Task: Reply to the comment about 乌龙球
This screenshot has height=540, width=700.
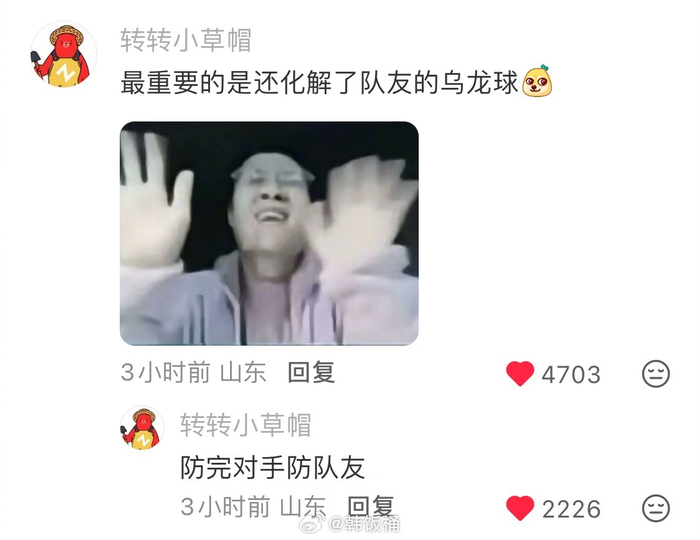Action: [x=311, y=373]
